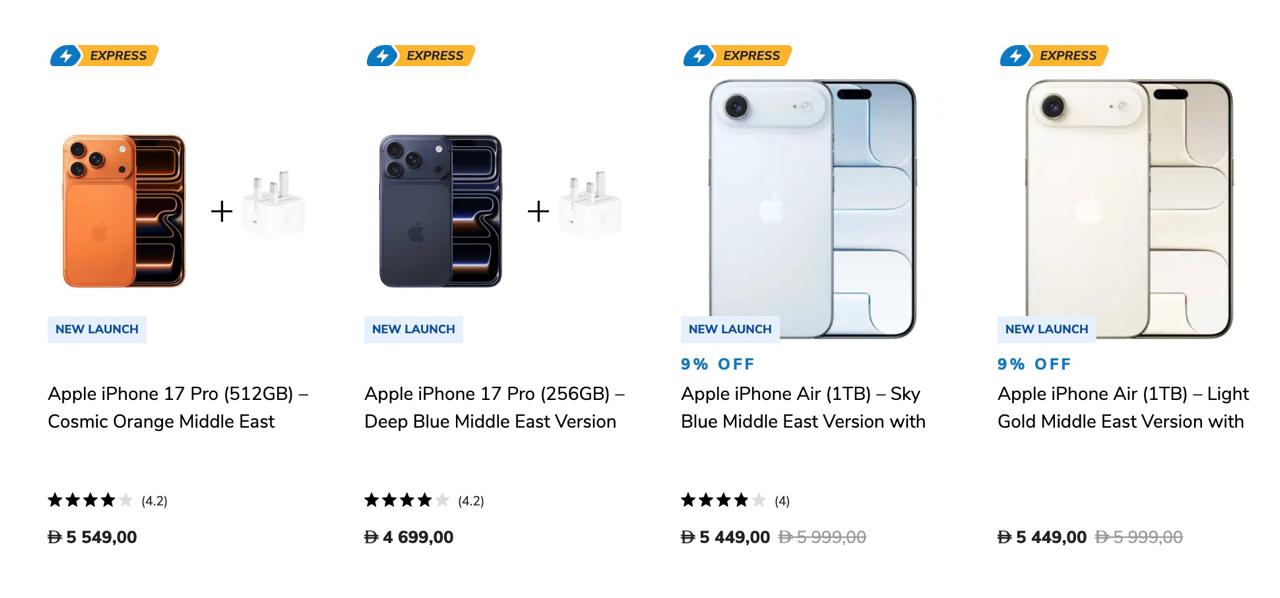View the iPhone Air 1TB Sky Blue listing
Image resolution: width=1280 pixels, height=598 pixels.
click(802, 407)
